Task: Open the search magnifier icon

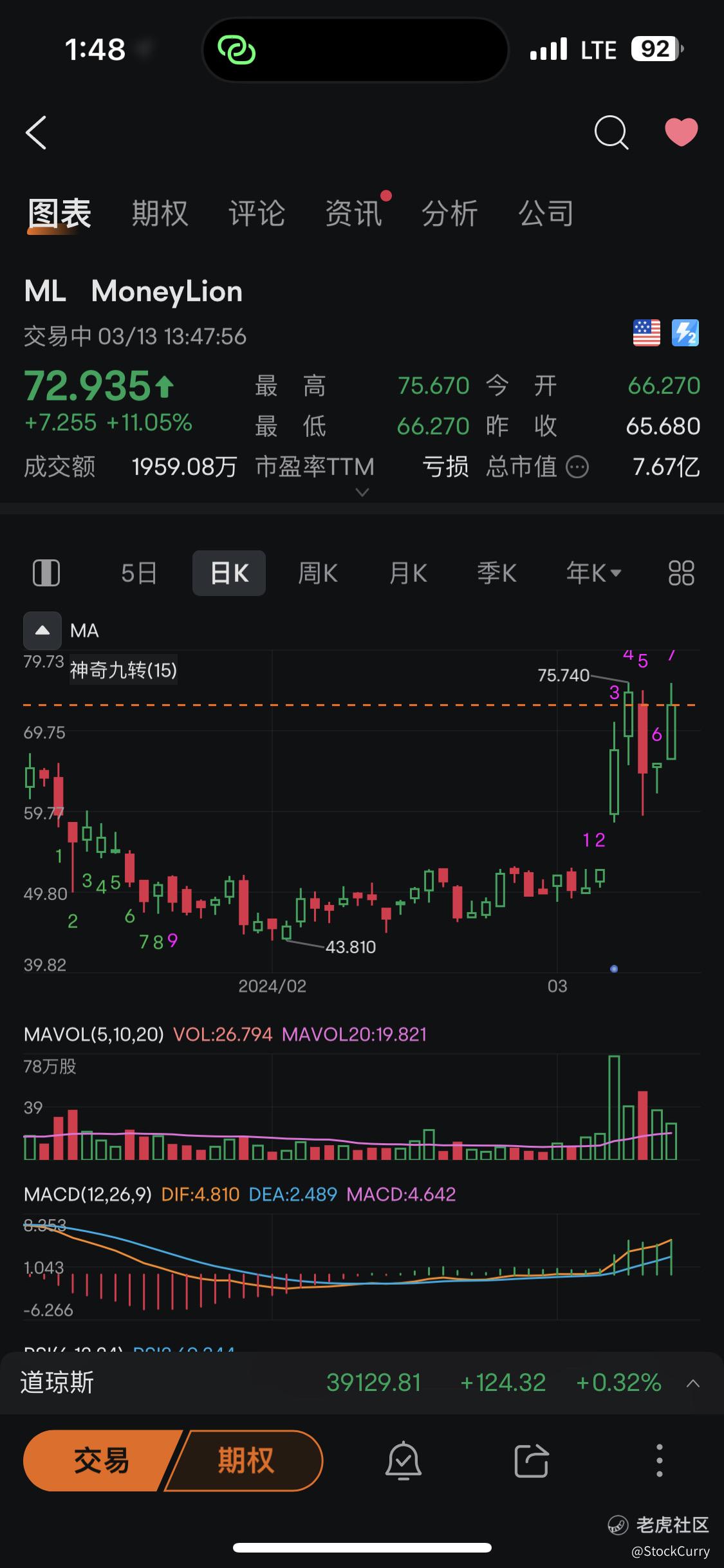Action: pyautogui.click(x=610, y=133)
